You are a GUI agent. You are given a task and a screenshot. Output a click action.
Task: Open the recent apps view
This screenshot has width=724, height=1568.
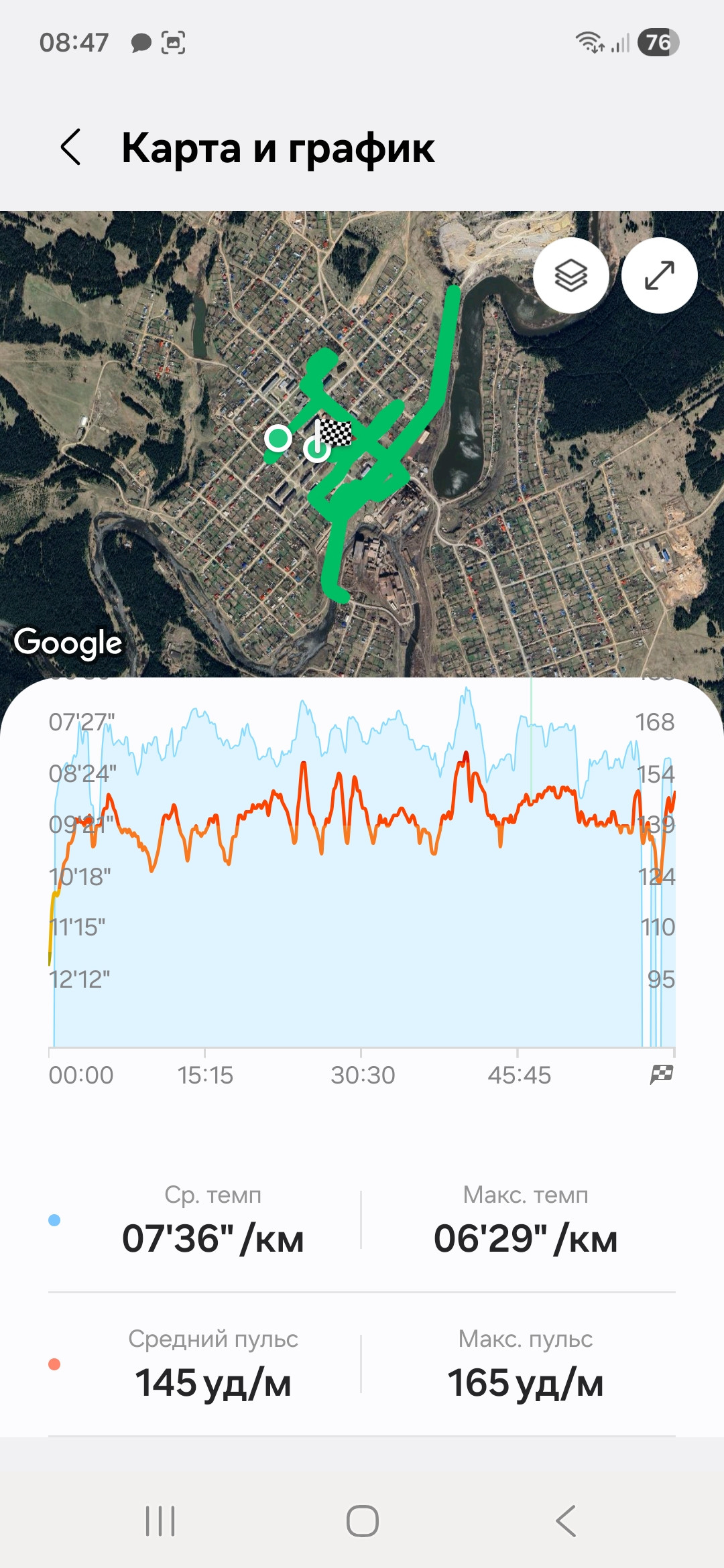click(x=160, y=1520)
